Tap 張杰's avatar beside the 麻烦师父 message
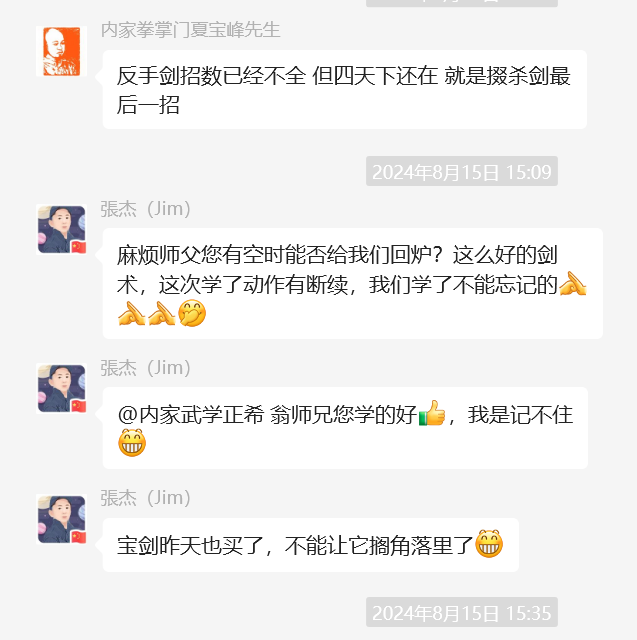 [x=61, y=229]
